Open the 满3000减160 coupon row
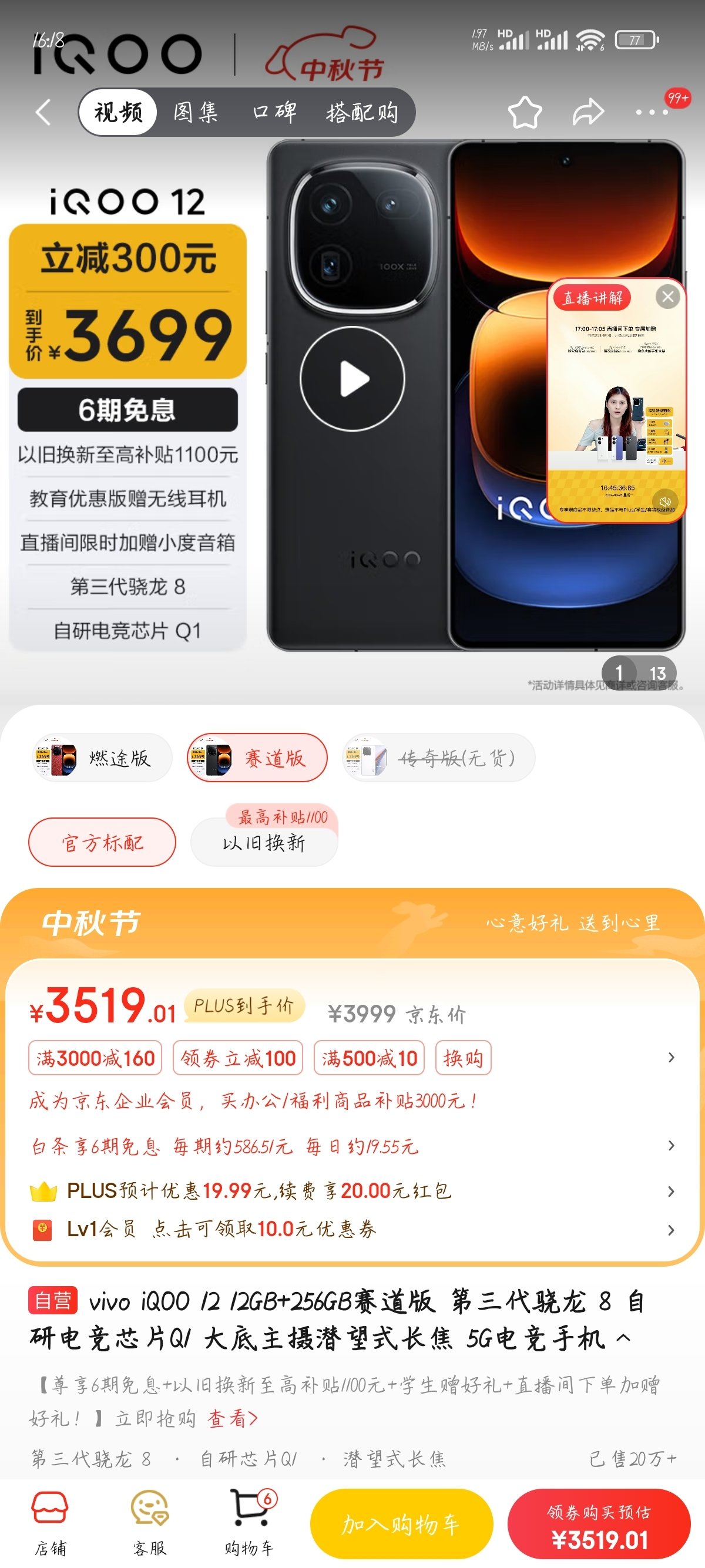Viewport: 705px width, 1568px height. [x=96, y=1058]
